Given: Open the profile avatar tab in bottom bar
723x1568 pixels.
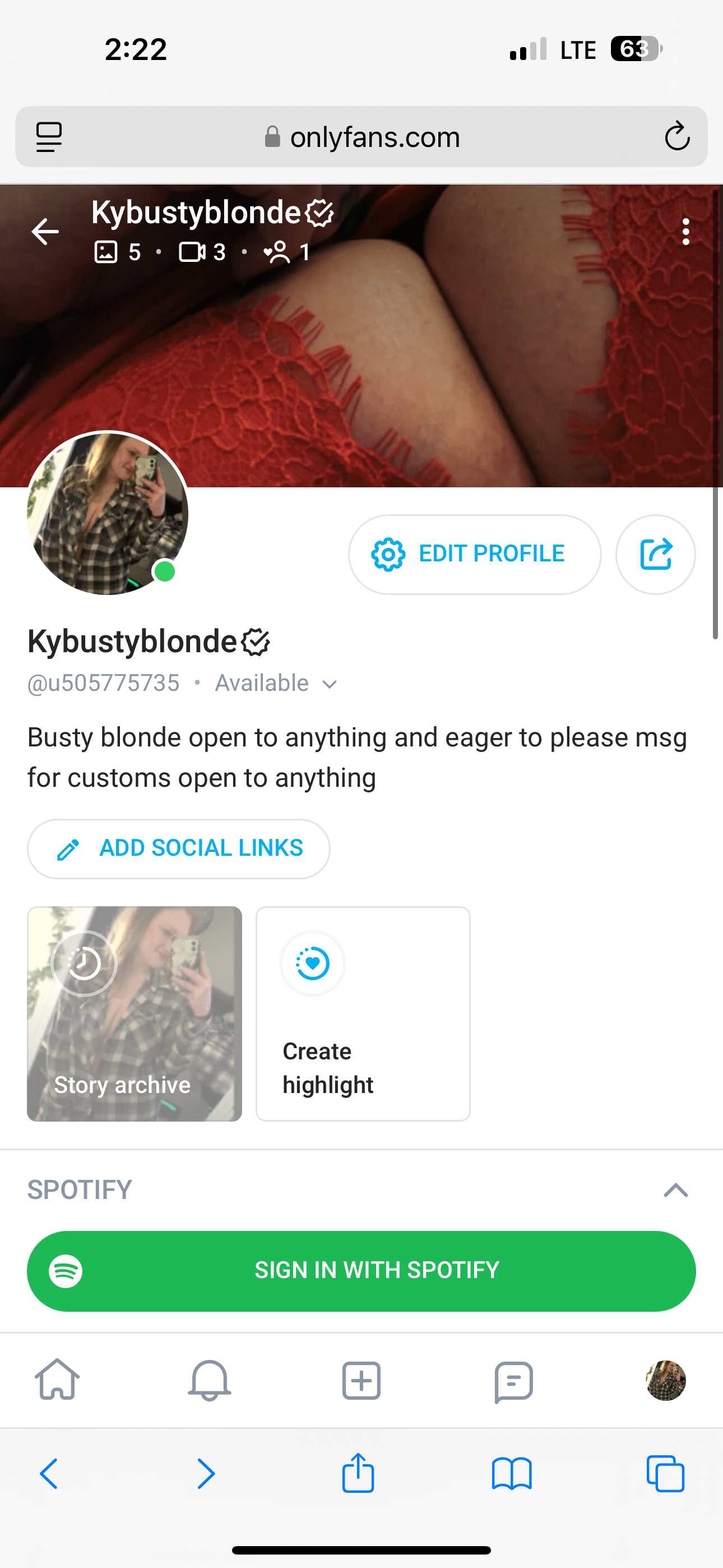Looking at the screenshot, I should point(665,1380).
